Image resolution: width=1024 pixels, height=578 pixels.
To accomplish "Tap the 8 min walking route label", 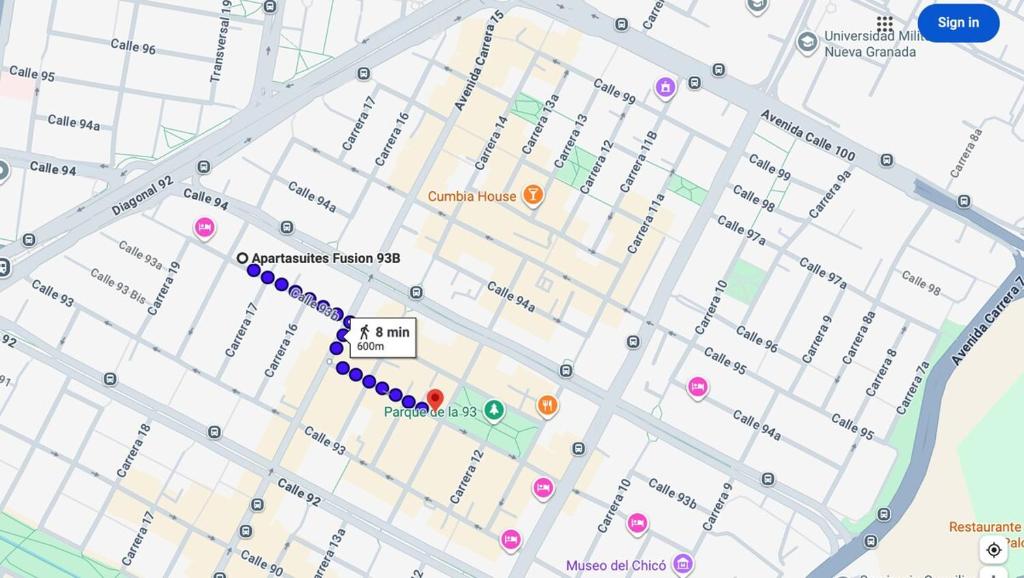I will click(x=383, y=338).
